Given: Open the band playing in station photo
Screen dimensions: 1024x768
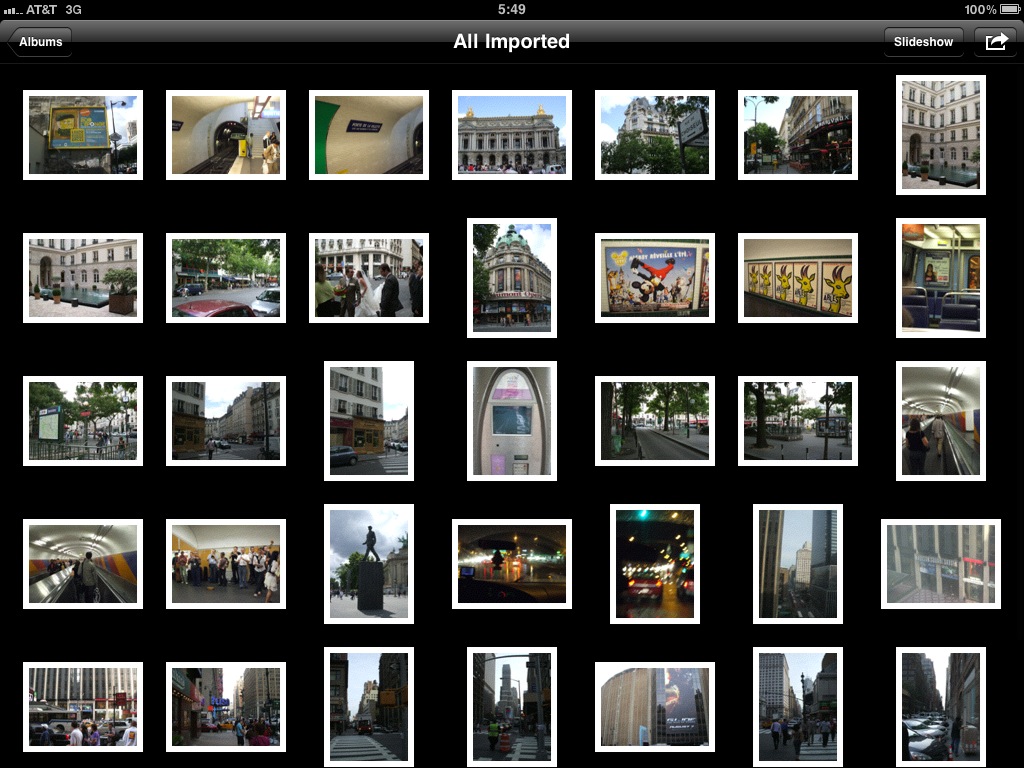Looking at the screenshot, I should pyautogui.click(x=226, y=564).
